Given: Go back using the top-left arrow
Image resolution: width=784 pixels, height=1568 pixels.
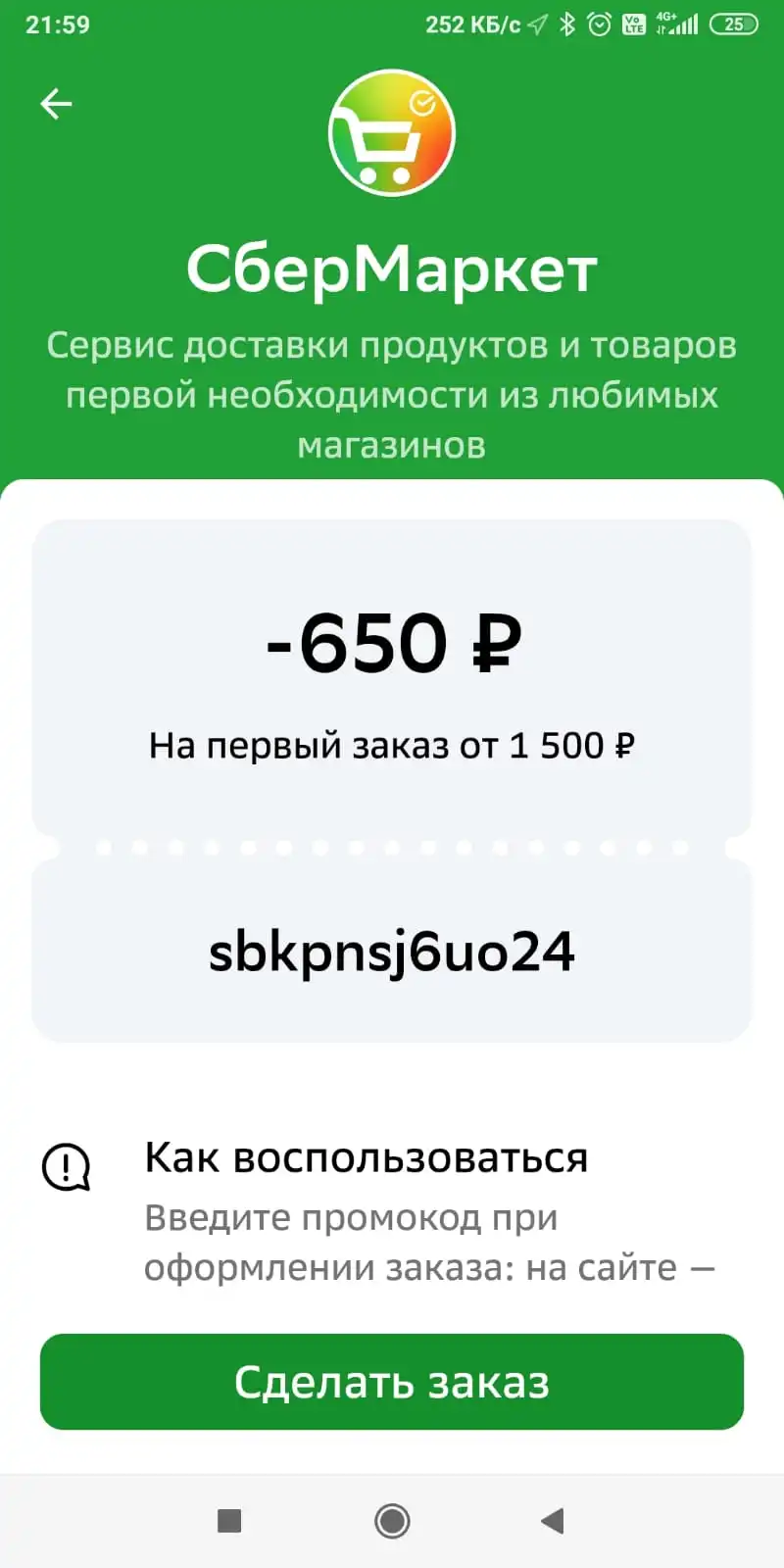Looking at the screenshot, I should click(x=56, y=103).
